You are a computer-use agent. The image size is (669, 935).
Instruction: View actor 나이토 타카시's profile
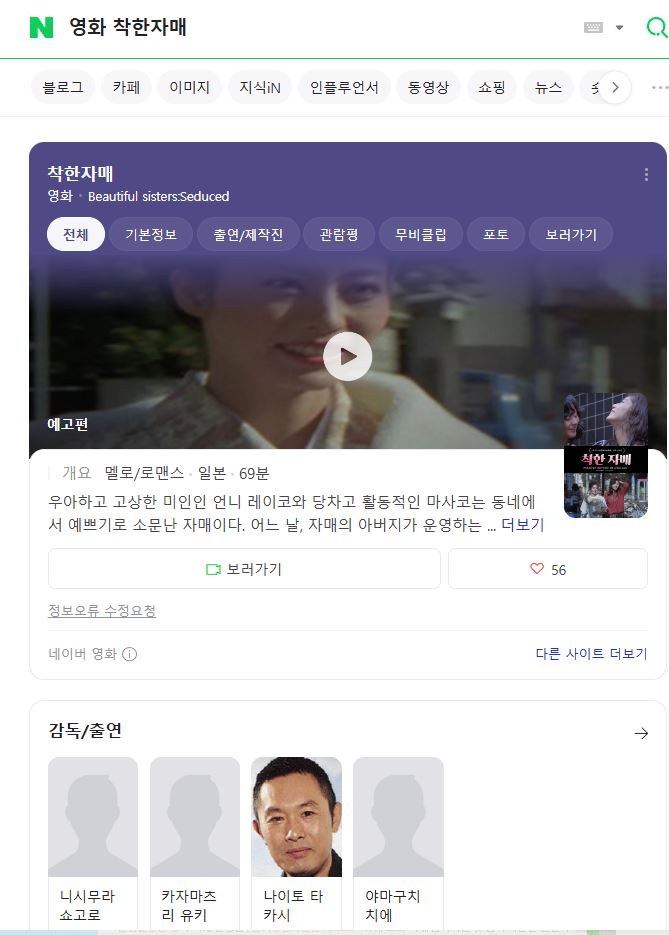(296, 840)
